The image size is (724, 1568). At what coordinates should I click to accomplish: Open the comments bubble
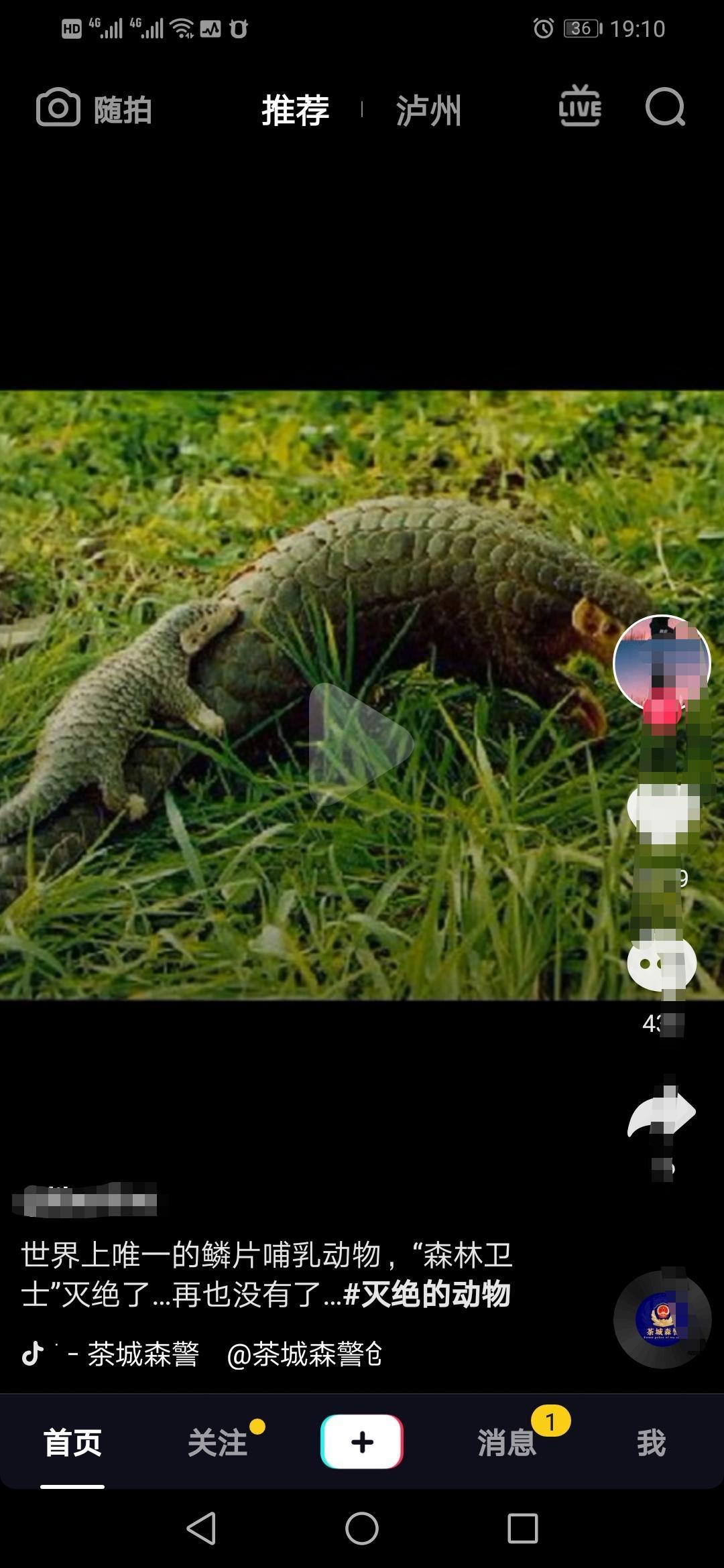point(661,964)
